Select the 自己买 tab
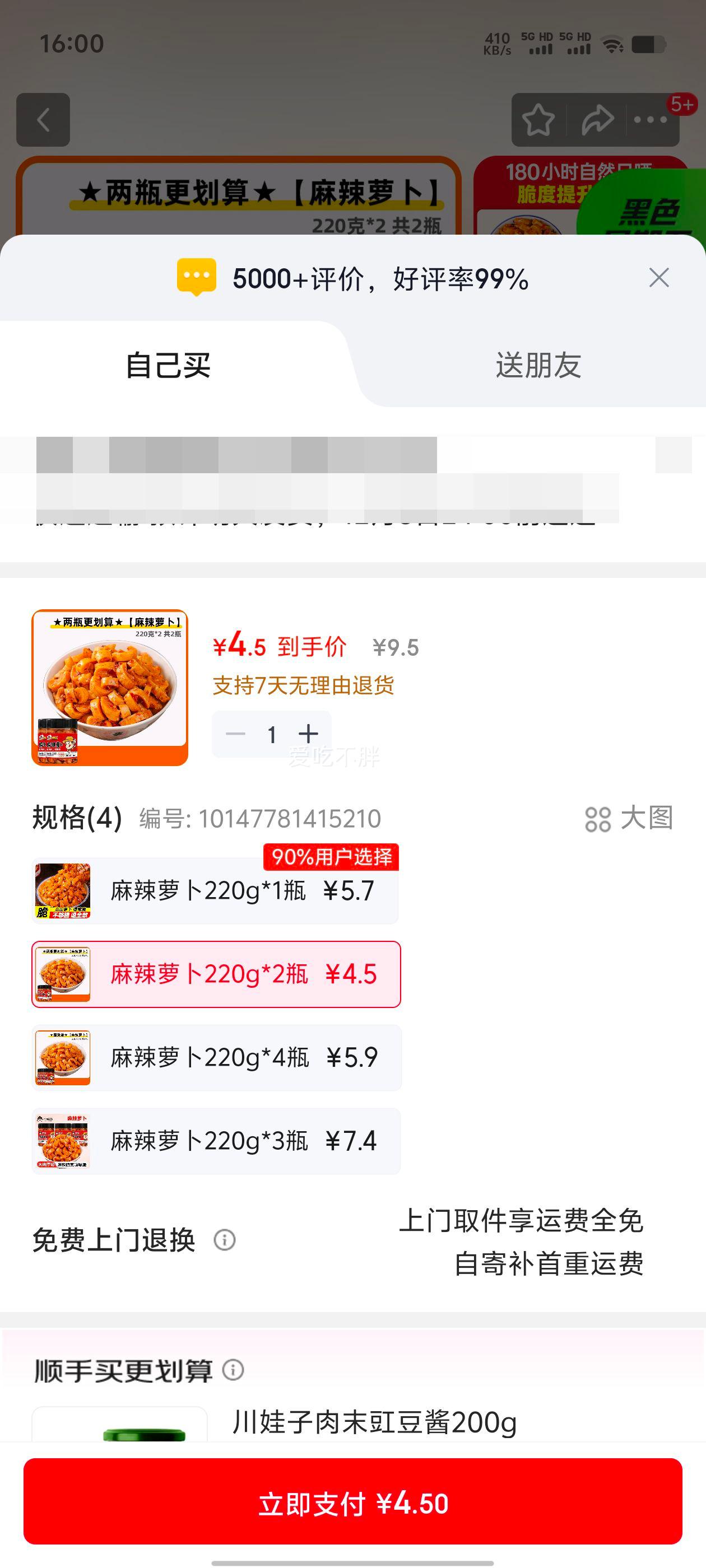Viewport: 706px width, 1568px height. pos(168,365)
